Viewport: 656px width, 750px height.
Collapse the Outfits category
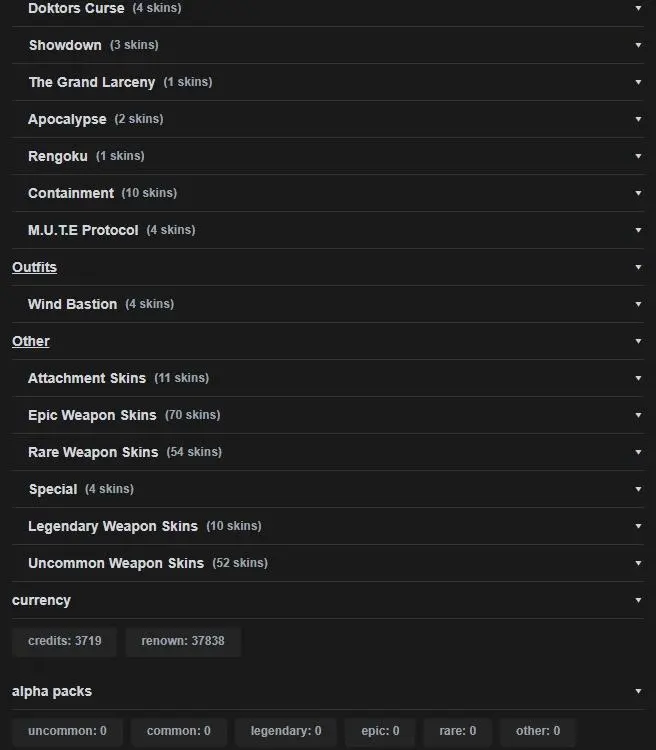coord(34,267)
